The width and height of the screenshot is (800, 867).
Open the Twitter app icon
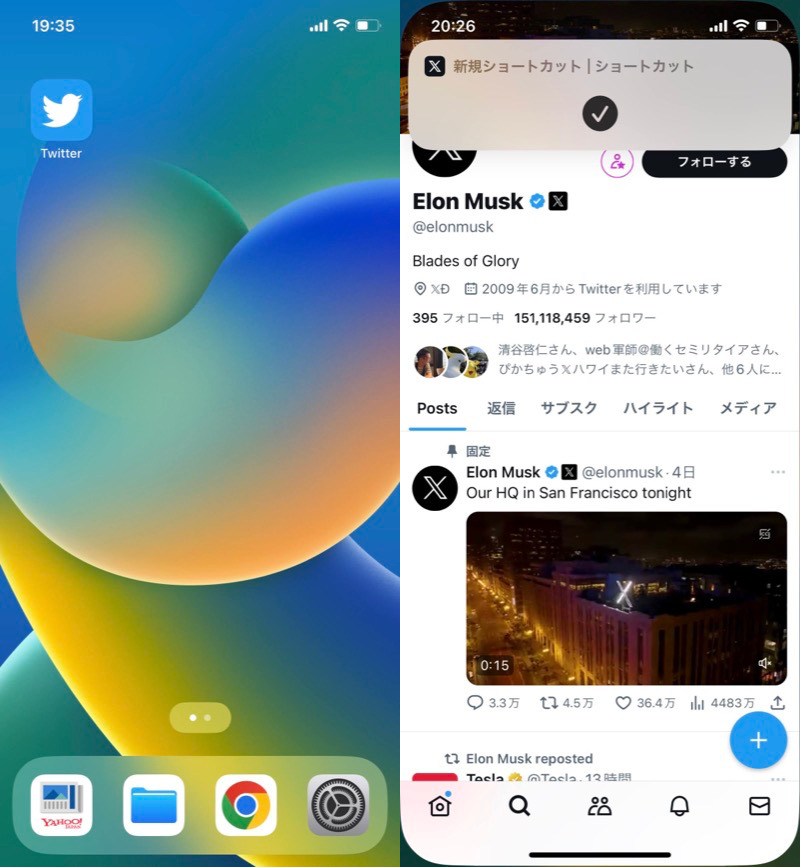pyautogui.click(x=61, y=111)
